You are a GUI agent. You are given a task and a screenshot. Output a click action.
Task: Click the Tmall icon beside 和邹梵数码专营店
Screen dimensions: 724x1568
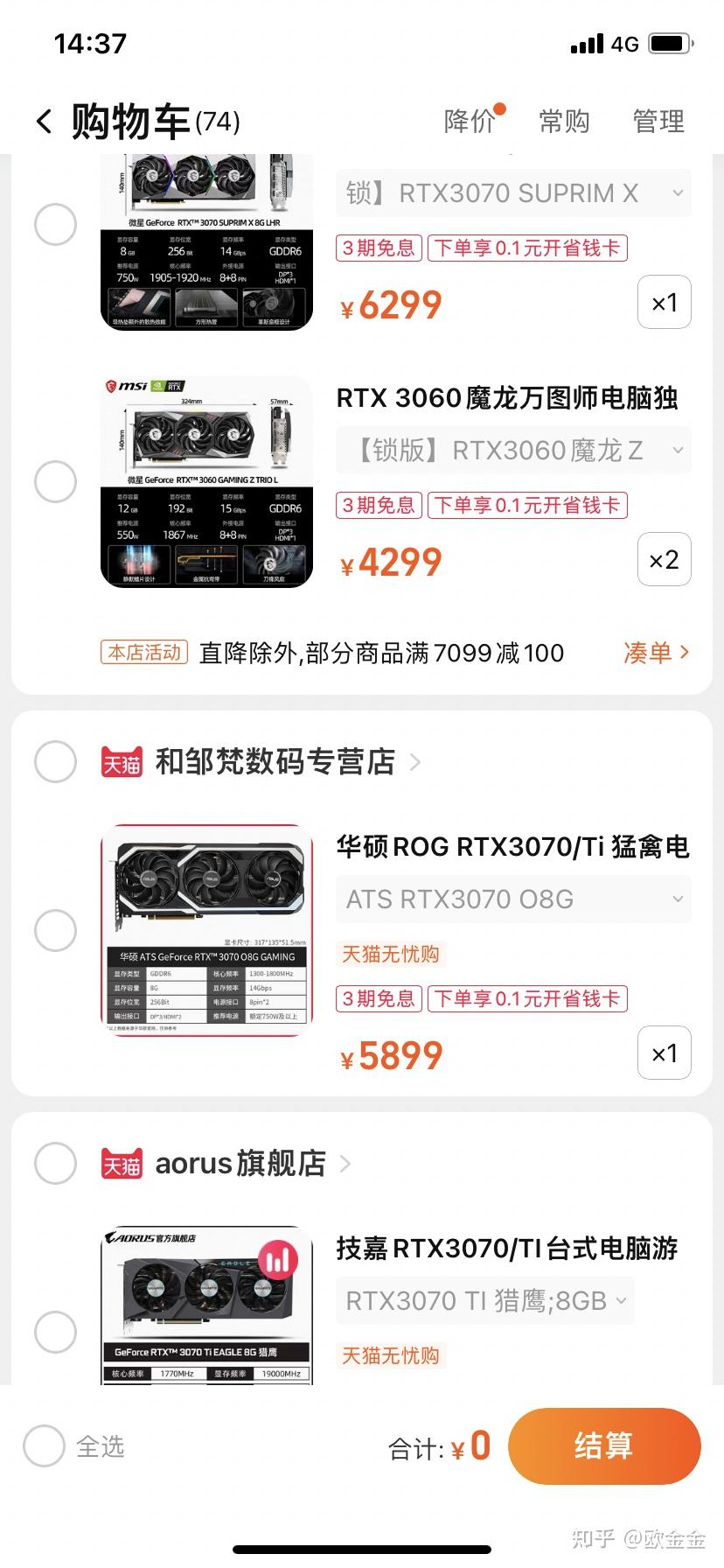click(121, 761)
